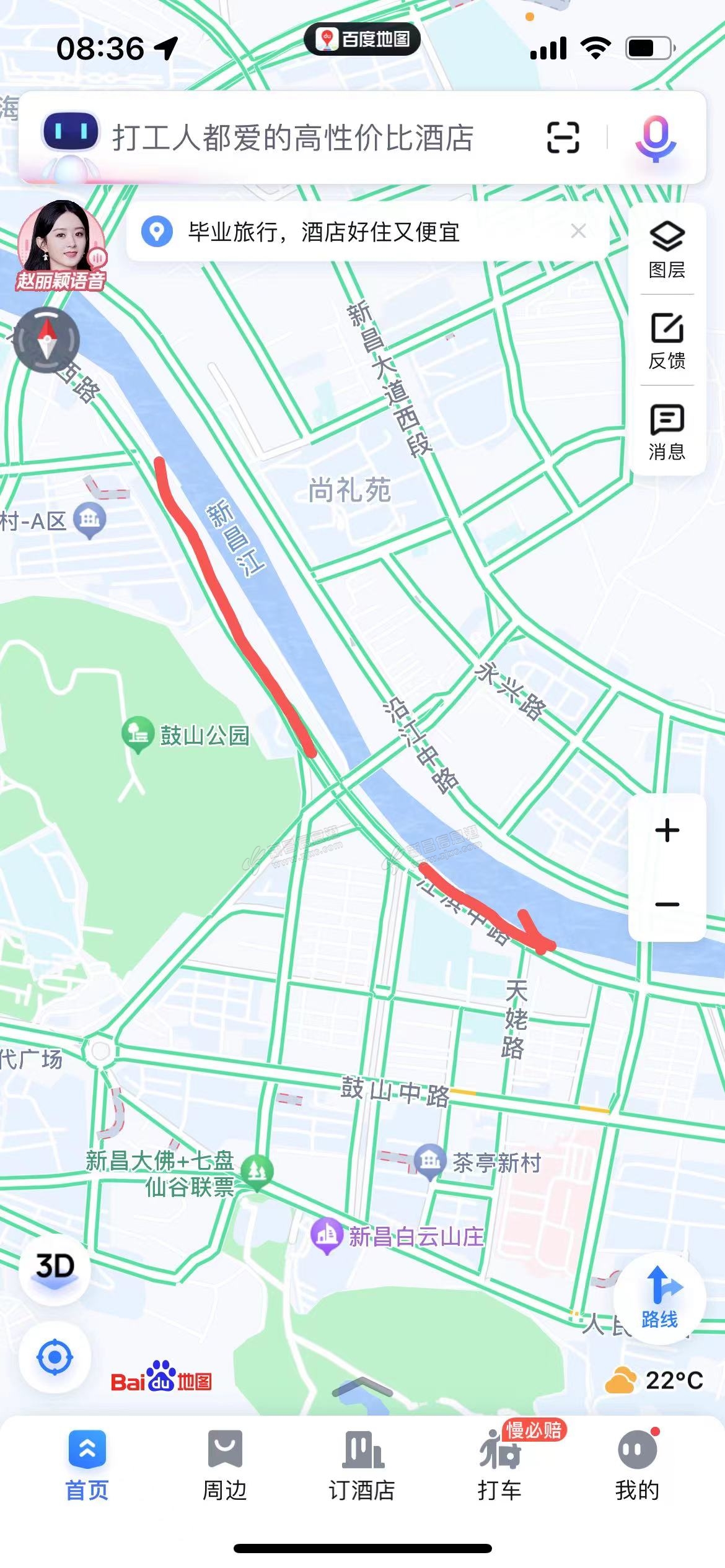Start voice search with the microphone
This screenshot has height=1568, width=725.
[x=655, y=137]
